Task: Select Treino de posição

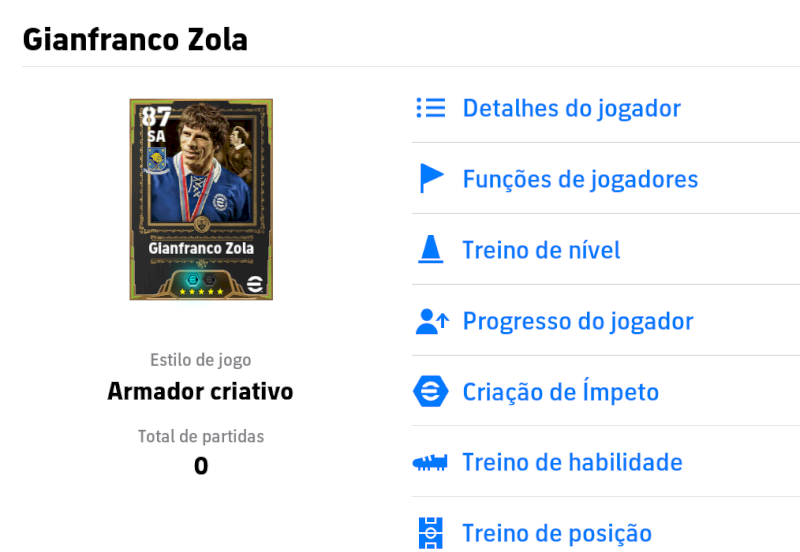Action: (x=556, y=533)
